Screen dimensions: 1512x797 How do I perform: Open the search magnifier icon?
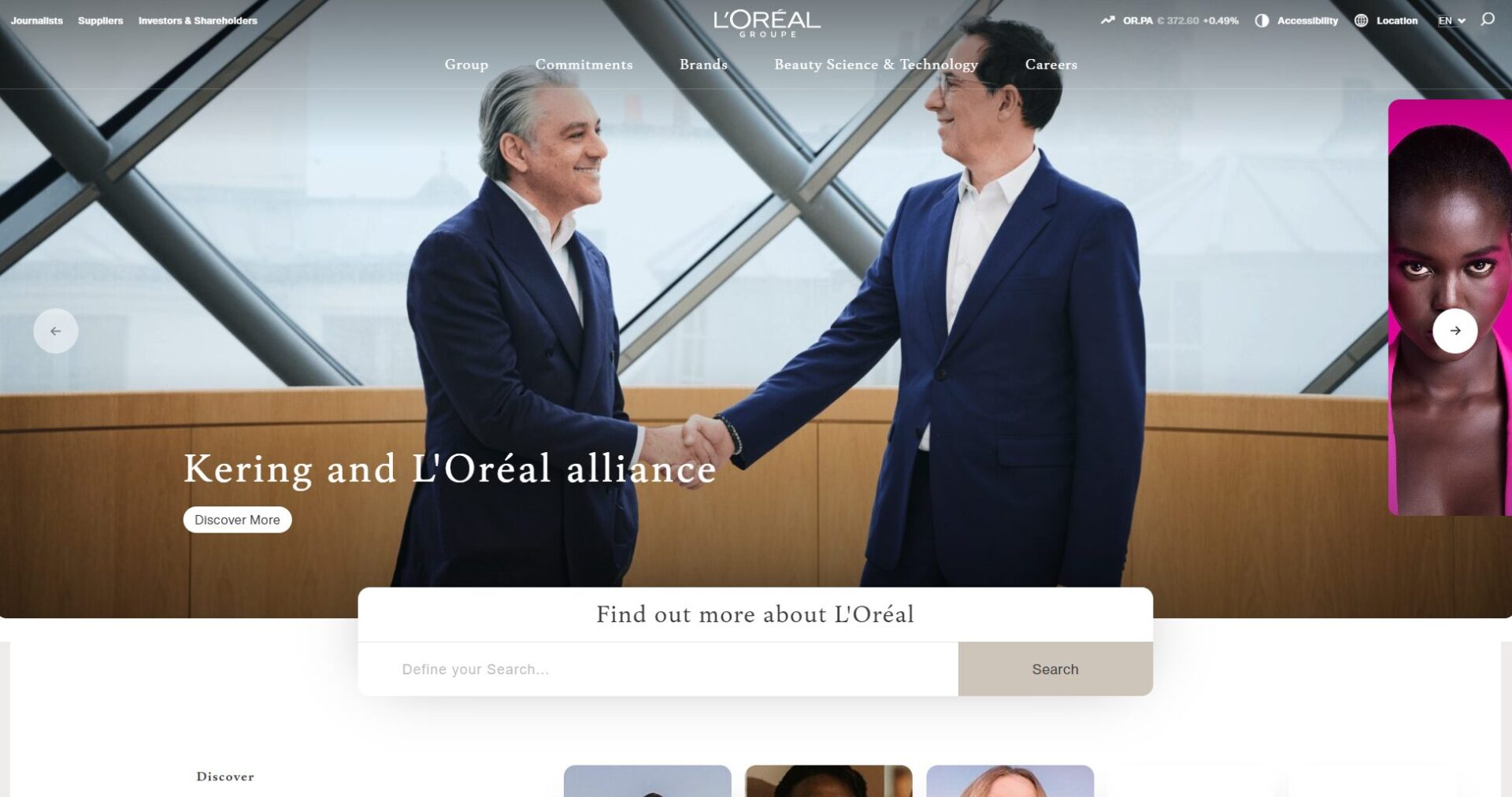[x=1487, y=20]
